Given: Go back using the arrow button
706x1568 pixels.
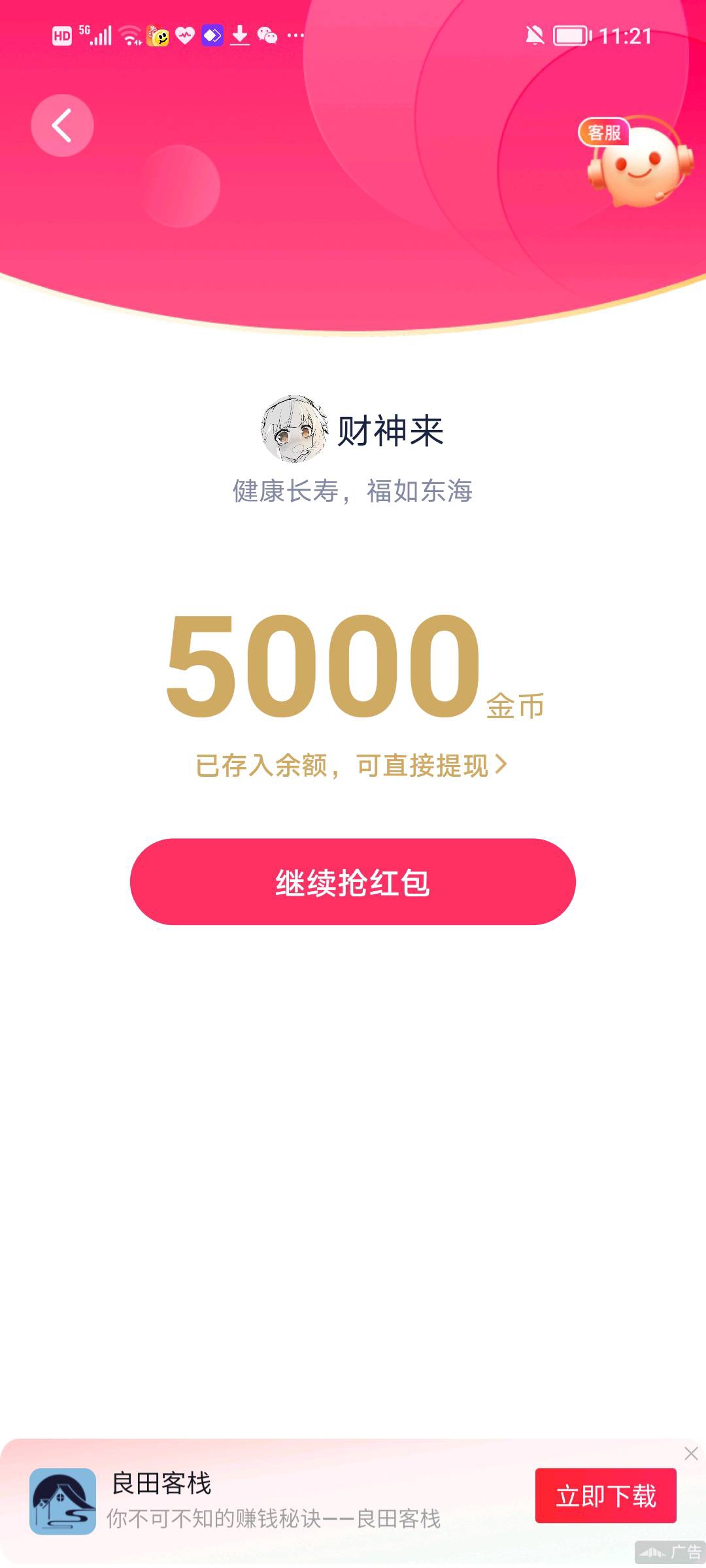Looking at the screenshot, I should tap(62, 125).
